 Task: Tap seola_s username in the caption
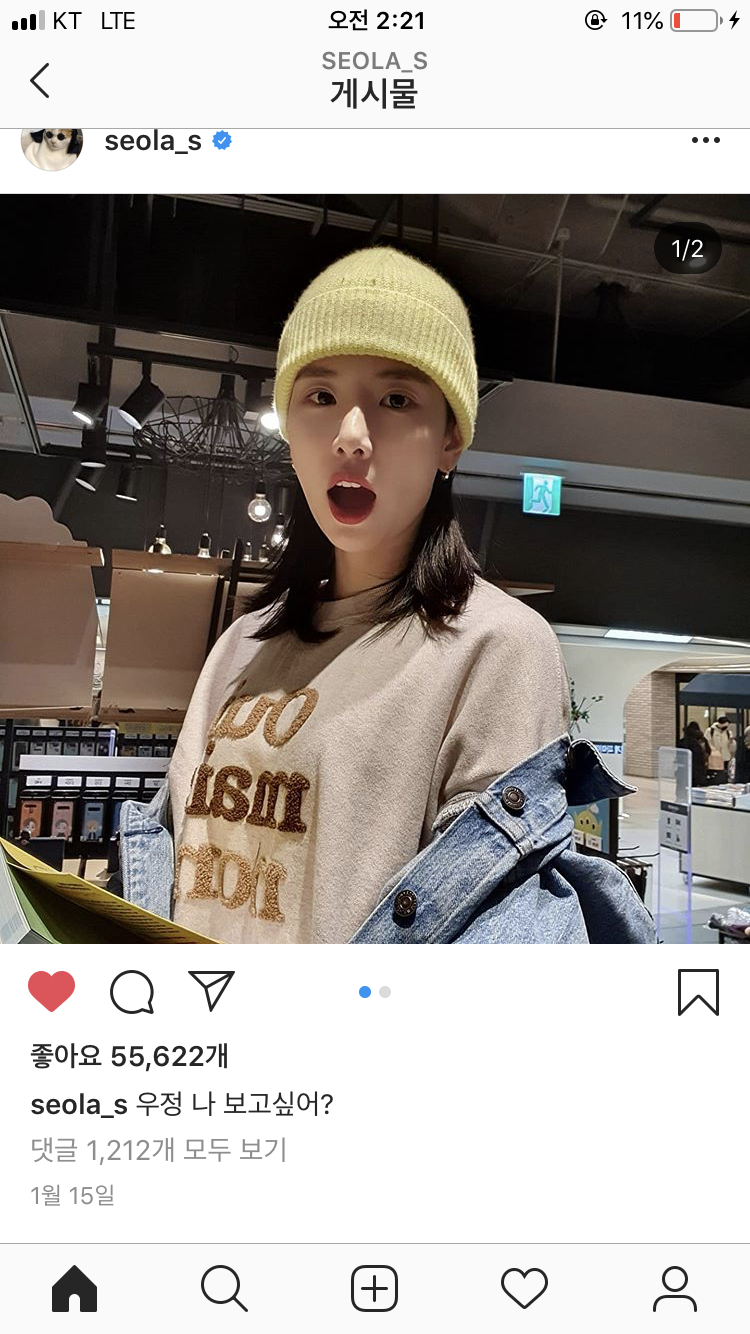click(79, 1105)
